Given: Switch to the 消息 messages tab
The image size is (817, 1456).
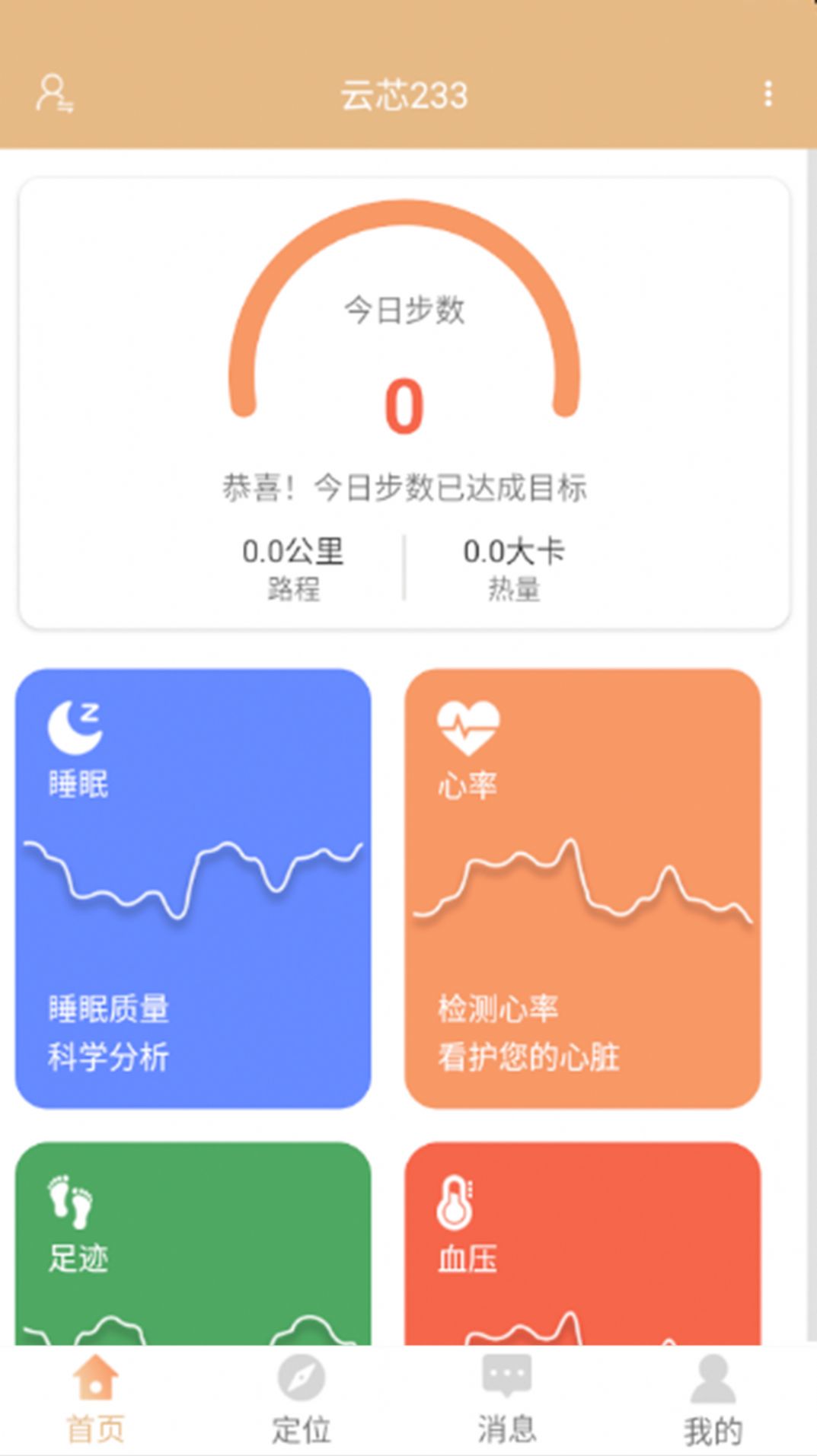Looking at the screenshot, I should pyautogui.click(x=506, y=1399).
